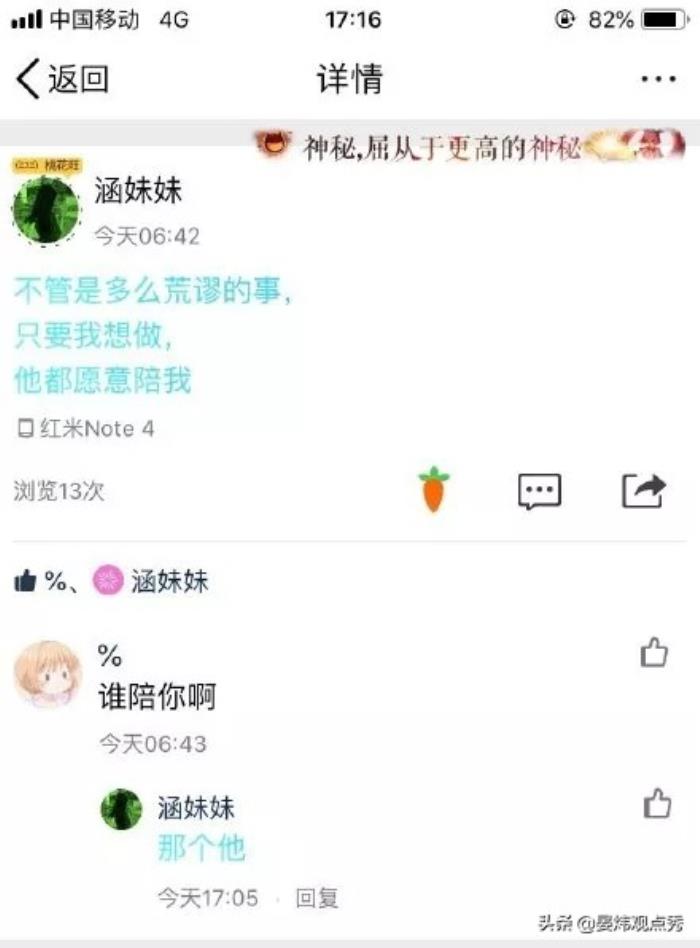Open the avatar of commenter %
Screen dimensions: 700x948
[47, 674]
